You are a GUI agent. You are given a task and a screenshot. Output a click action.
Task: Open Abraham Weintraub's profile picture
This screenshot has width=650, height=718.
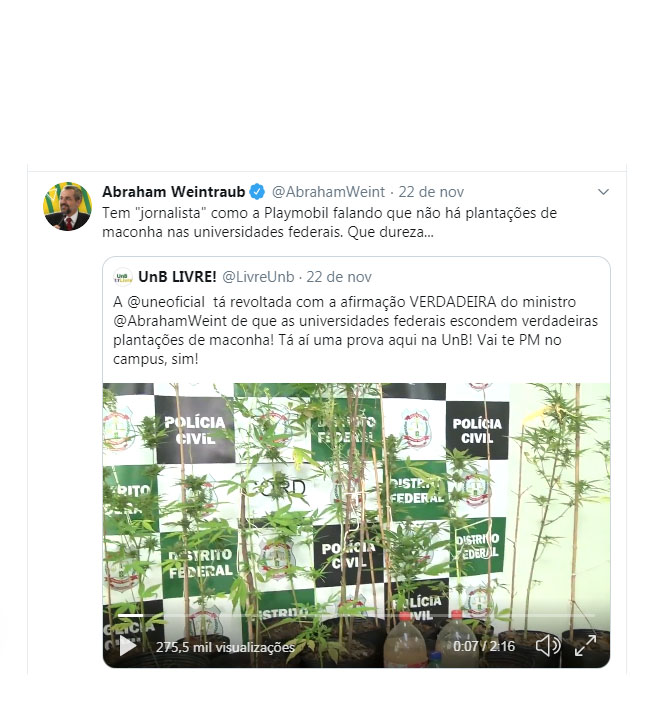tap(67, 206)
